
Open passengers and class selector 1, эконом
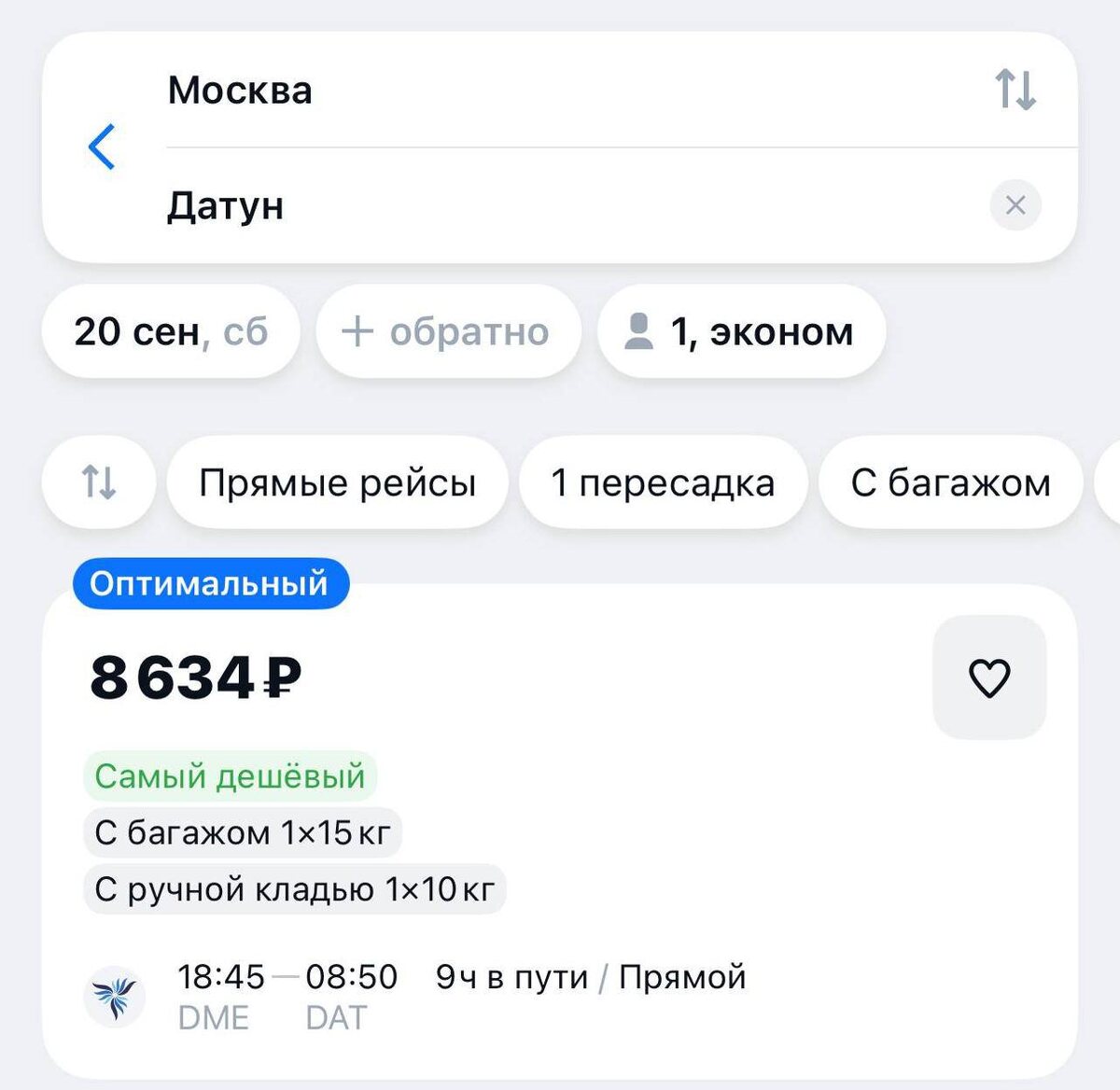[x=742, y=331]
